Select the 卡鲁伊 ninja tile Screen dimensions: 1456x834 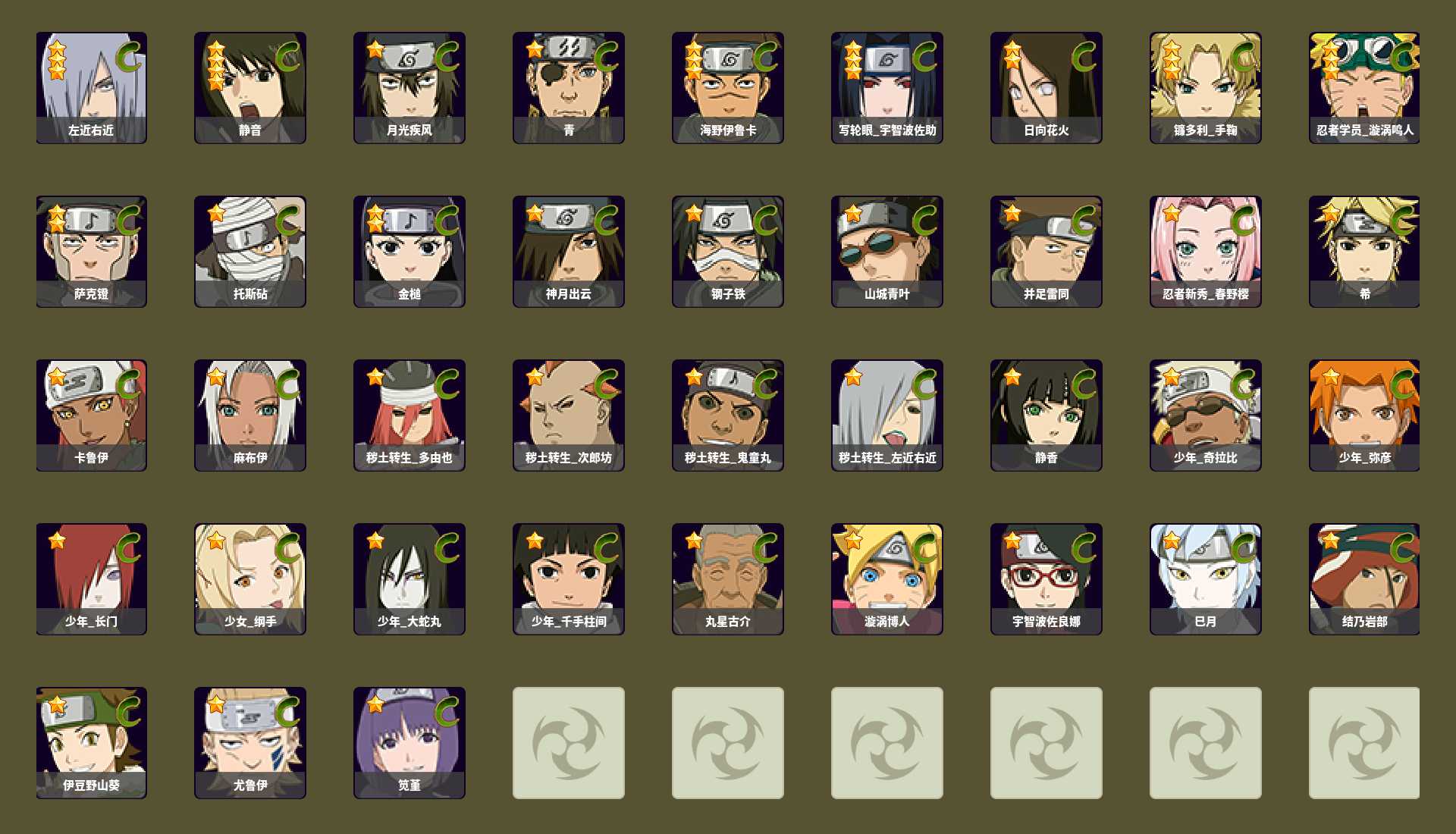pos(91,415)
